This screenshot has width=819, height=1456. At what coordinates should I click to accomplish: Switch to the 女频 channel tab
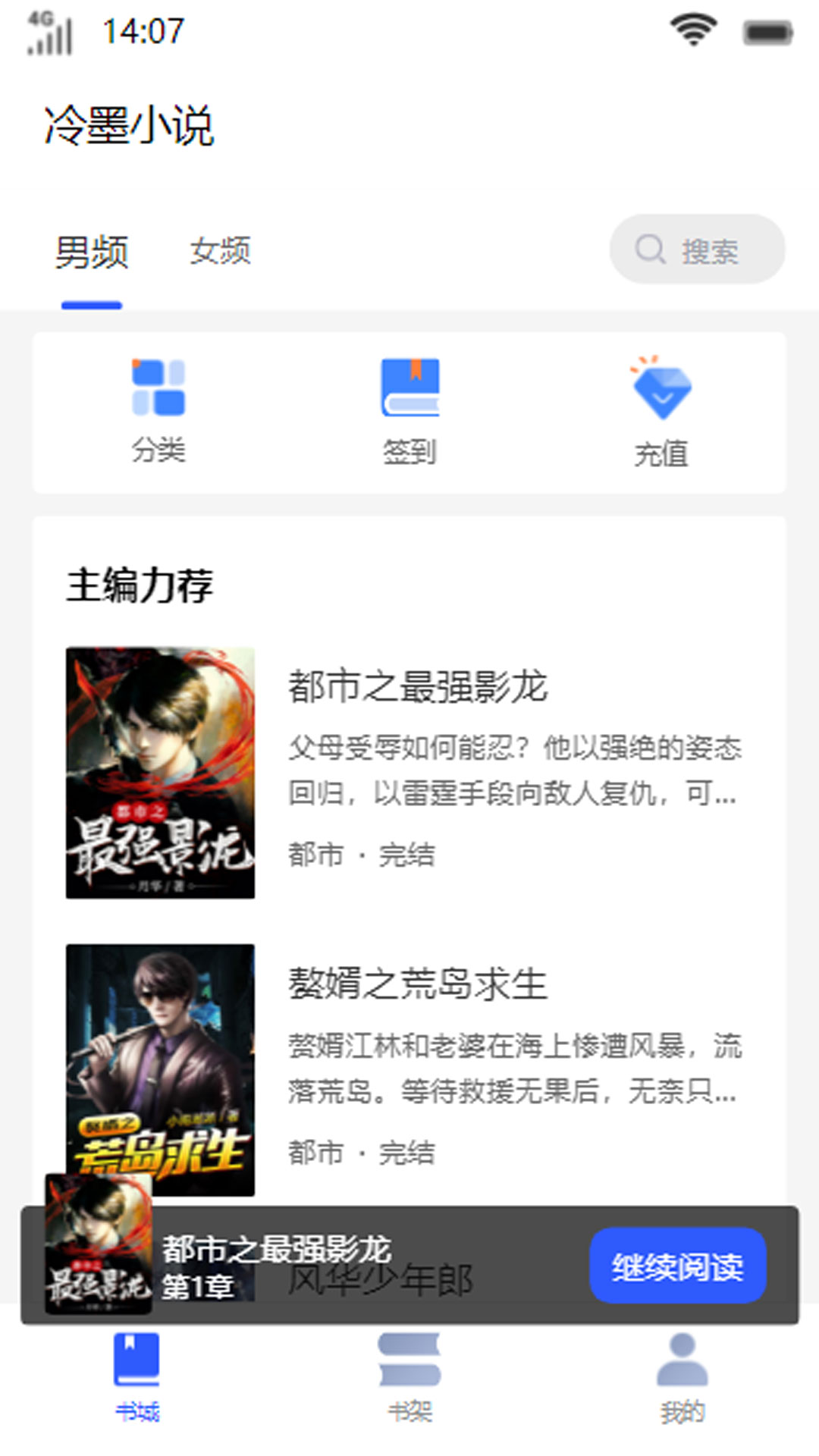221,250
